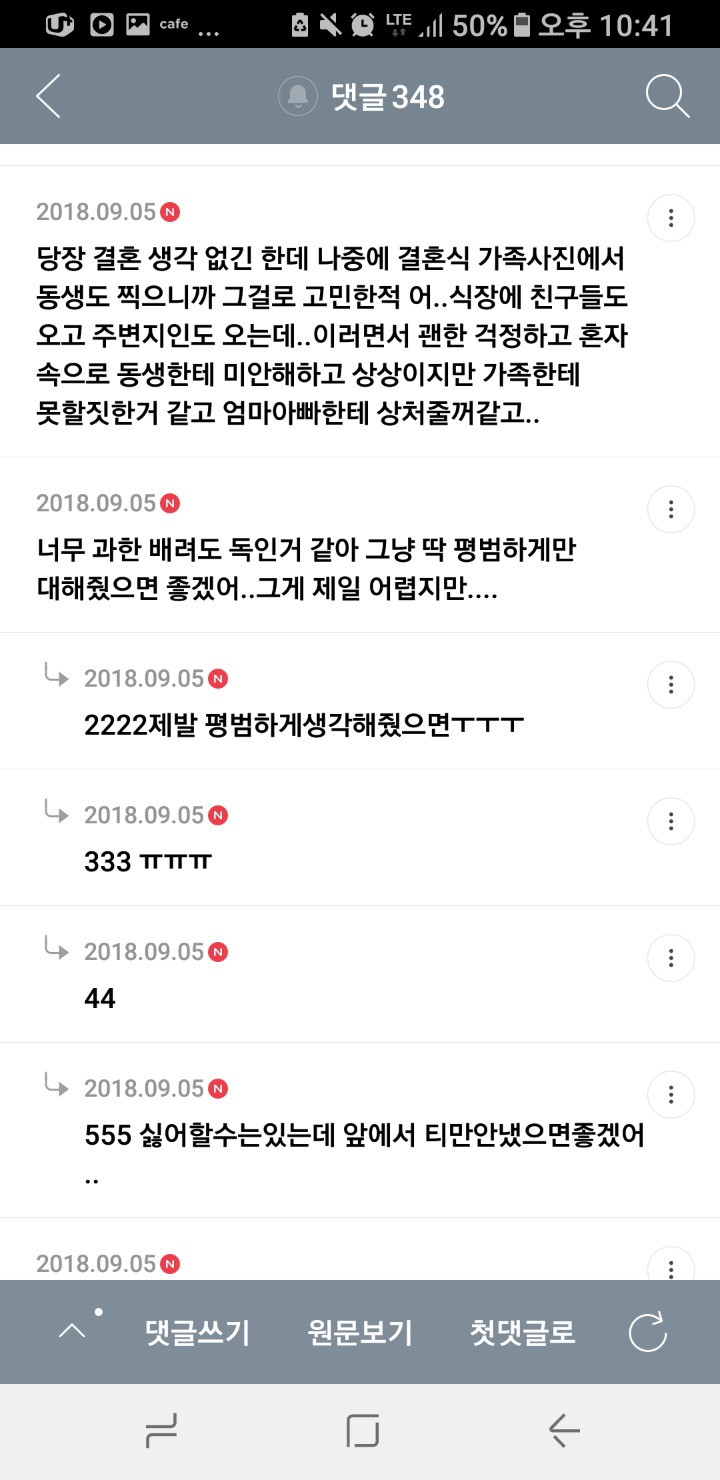
Task: Open the options menu on the 2222 reply
Action: [670, 684]
